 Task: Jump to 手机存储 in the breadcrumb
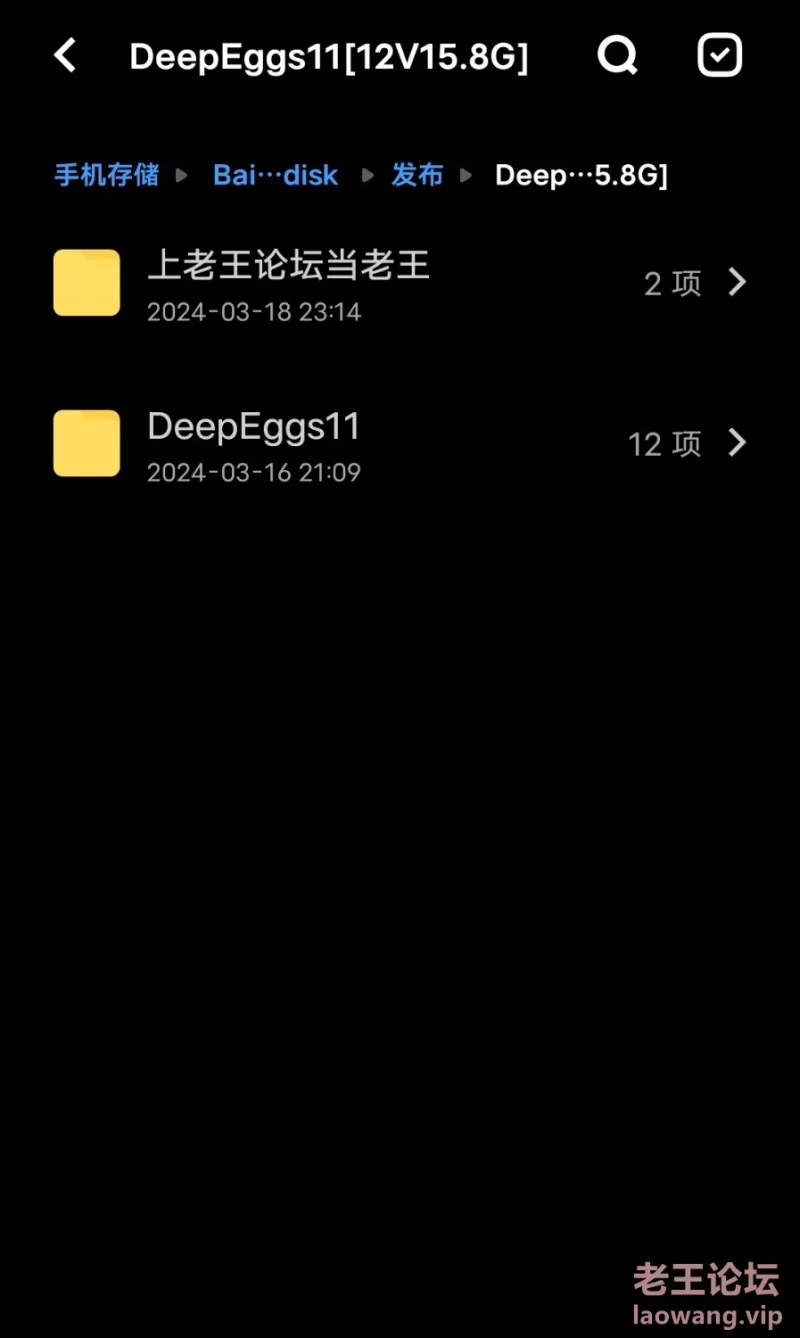coord(106,175)
